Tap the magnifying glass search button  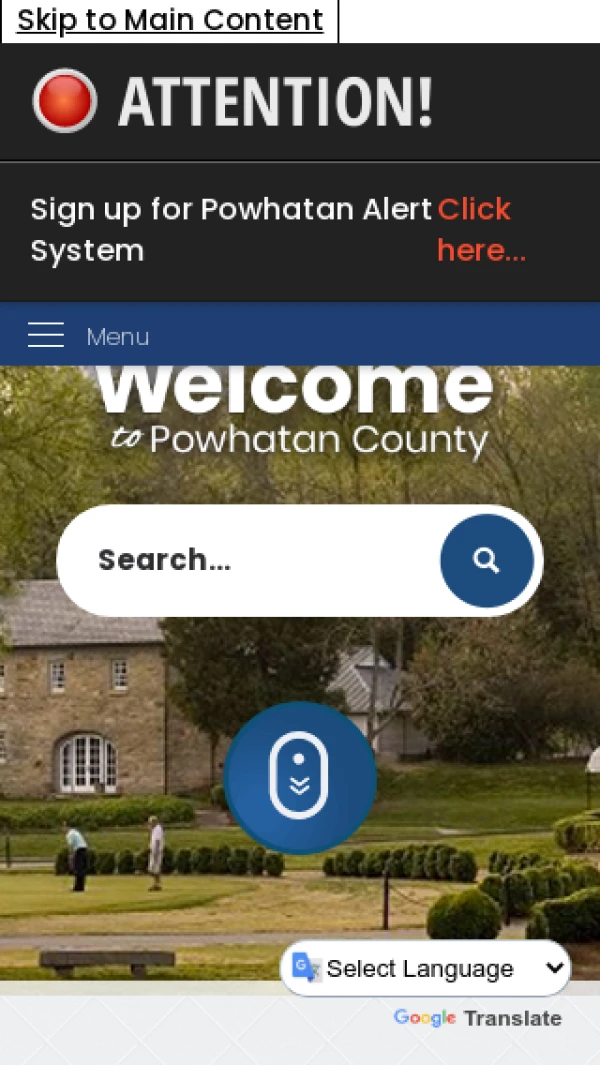pos(487,560)
